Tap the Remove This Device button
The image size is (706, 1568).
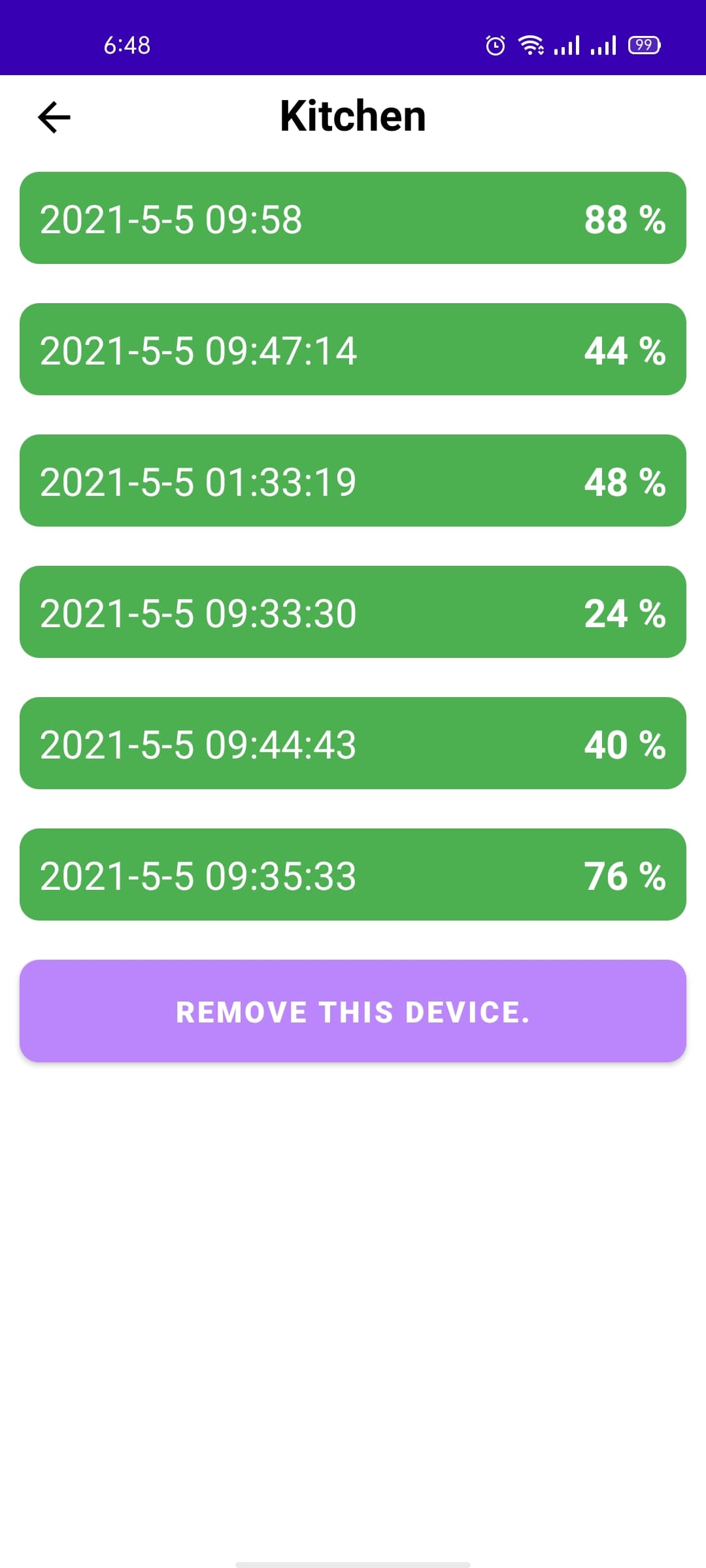(x=353, y=1011)
